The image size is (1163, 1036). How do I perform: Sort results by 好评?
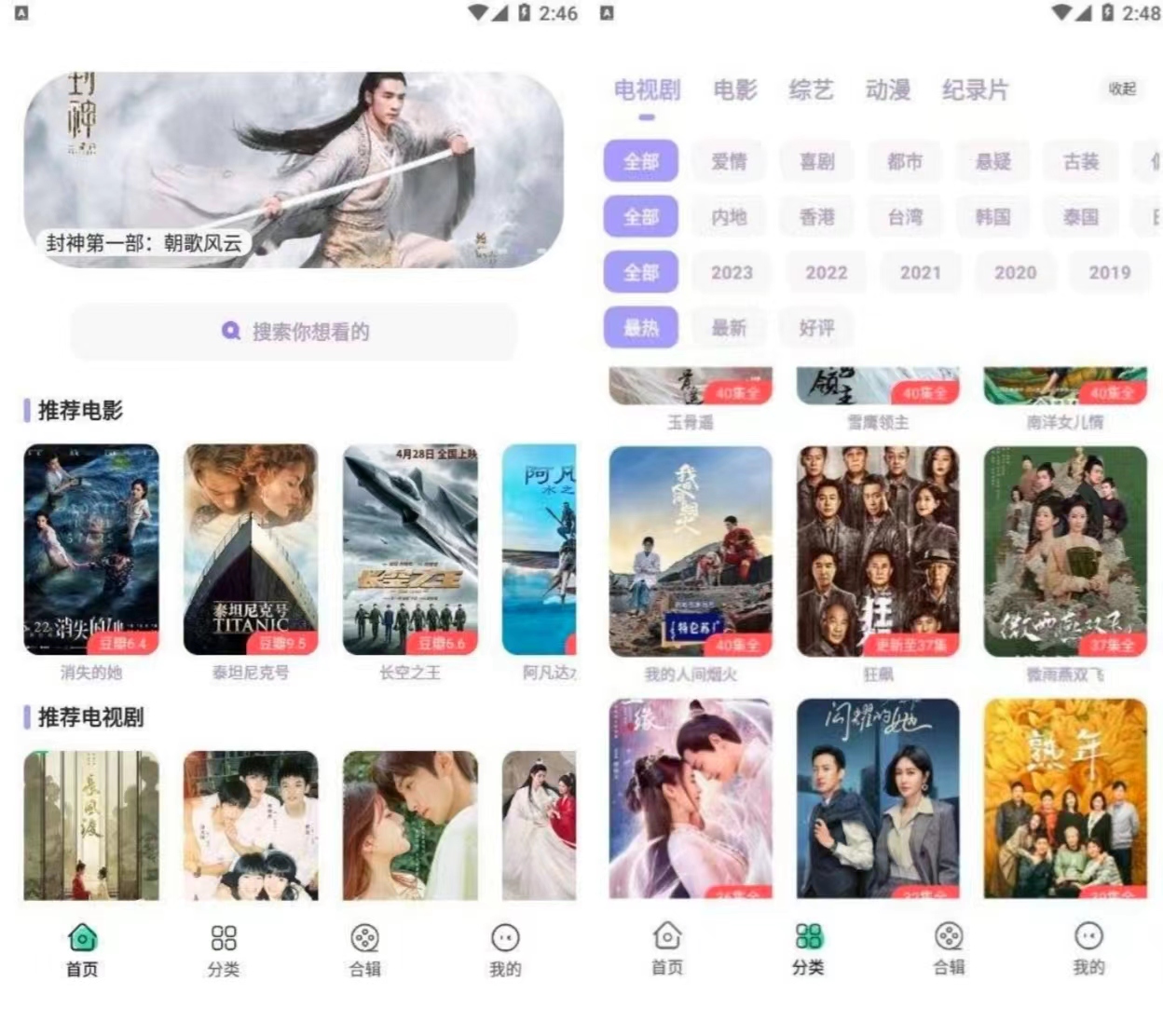817,328
